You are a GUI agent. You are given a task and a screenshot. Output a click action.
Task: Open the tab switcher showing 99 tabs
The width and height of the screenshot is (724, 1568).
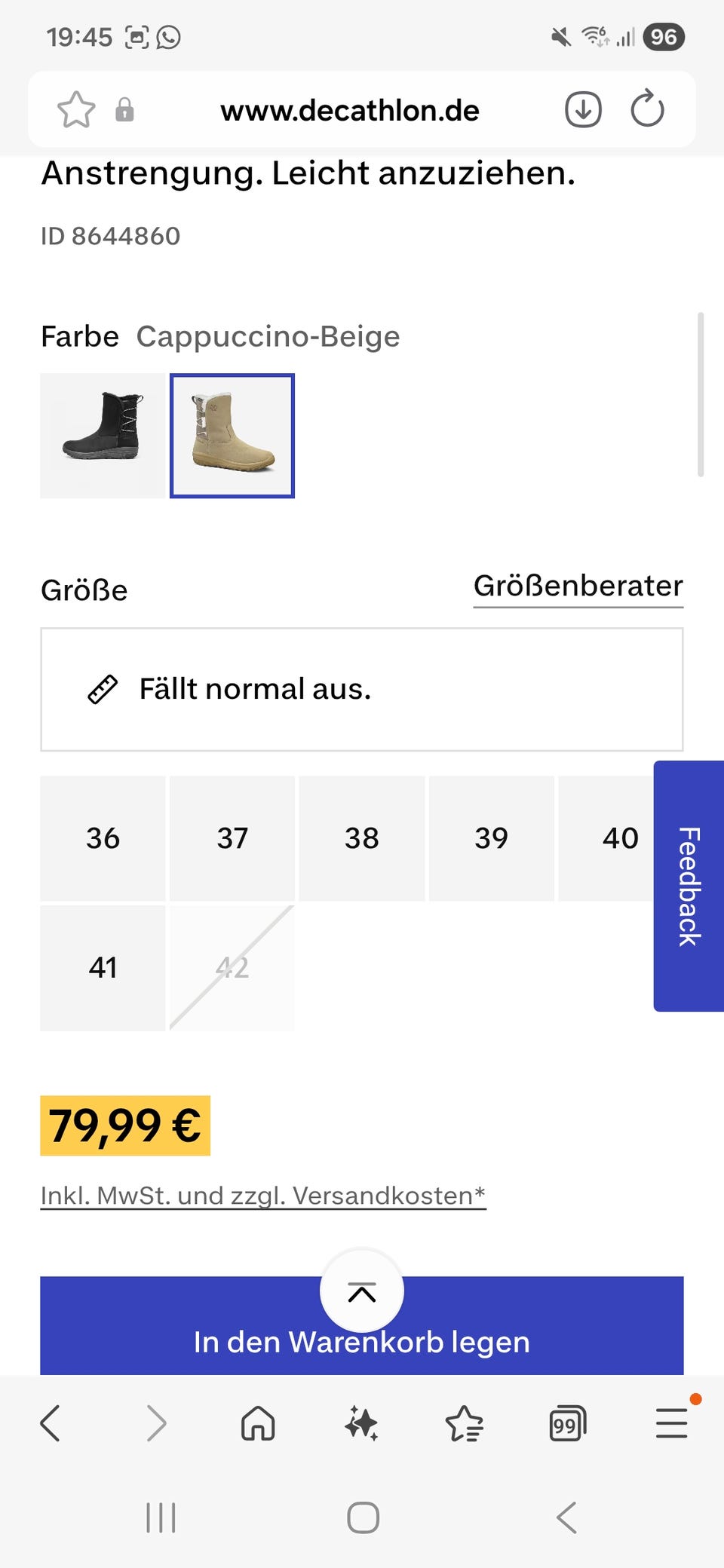click(x=567, y=1423)
